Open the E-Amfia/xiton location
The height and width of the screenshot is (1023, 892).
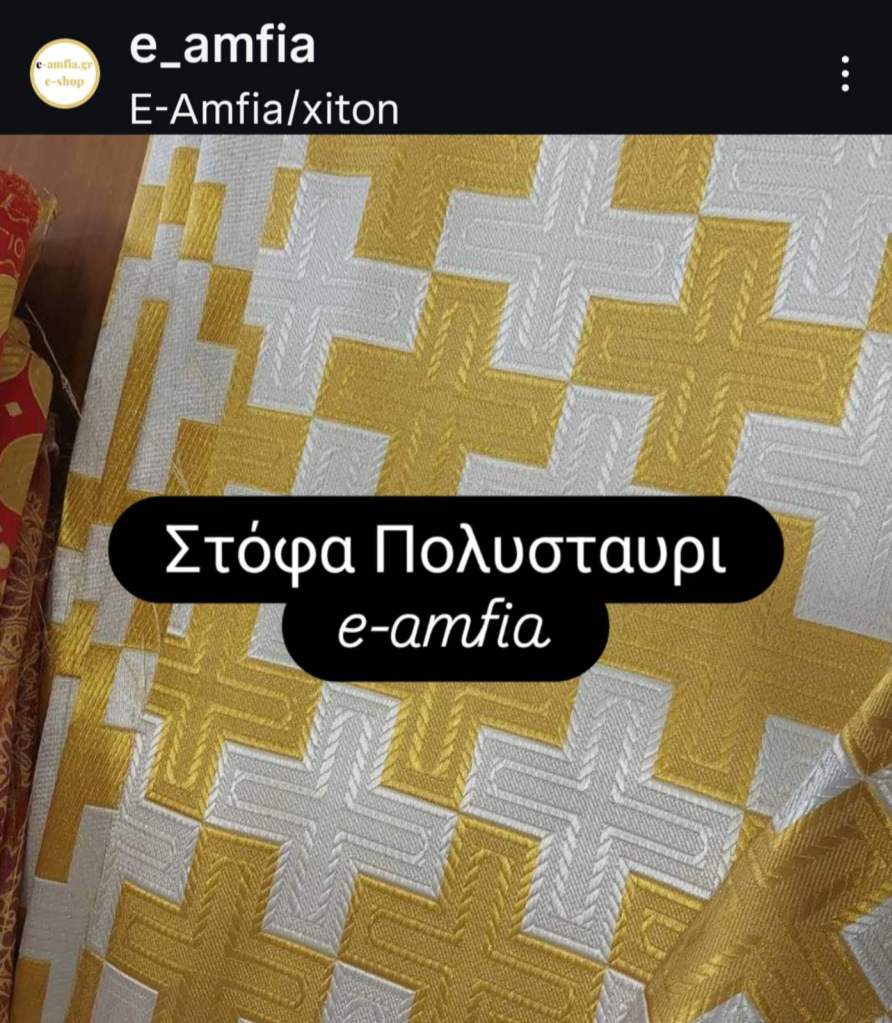pyautogui.click(x=264, y=109)
